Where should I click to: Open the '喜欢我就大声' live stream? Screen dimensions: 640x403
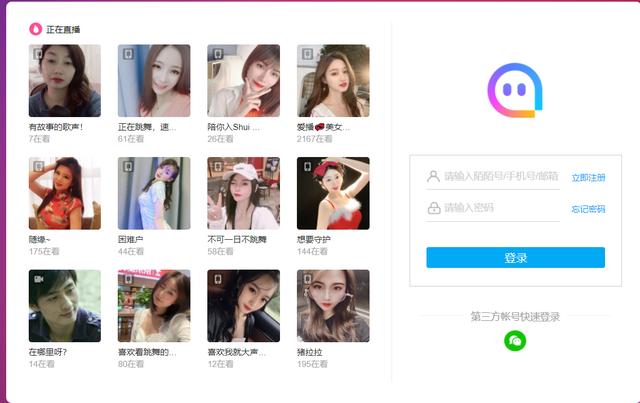point(243,306)
